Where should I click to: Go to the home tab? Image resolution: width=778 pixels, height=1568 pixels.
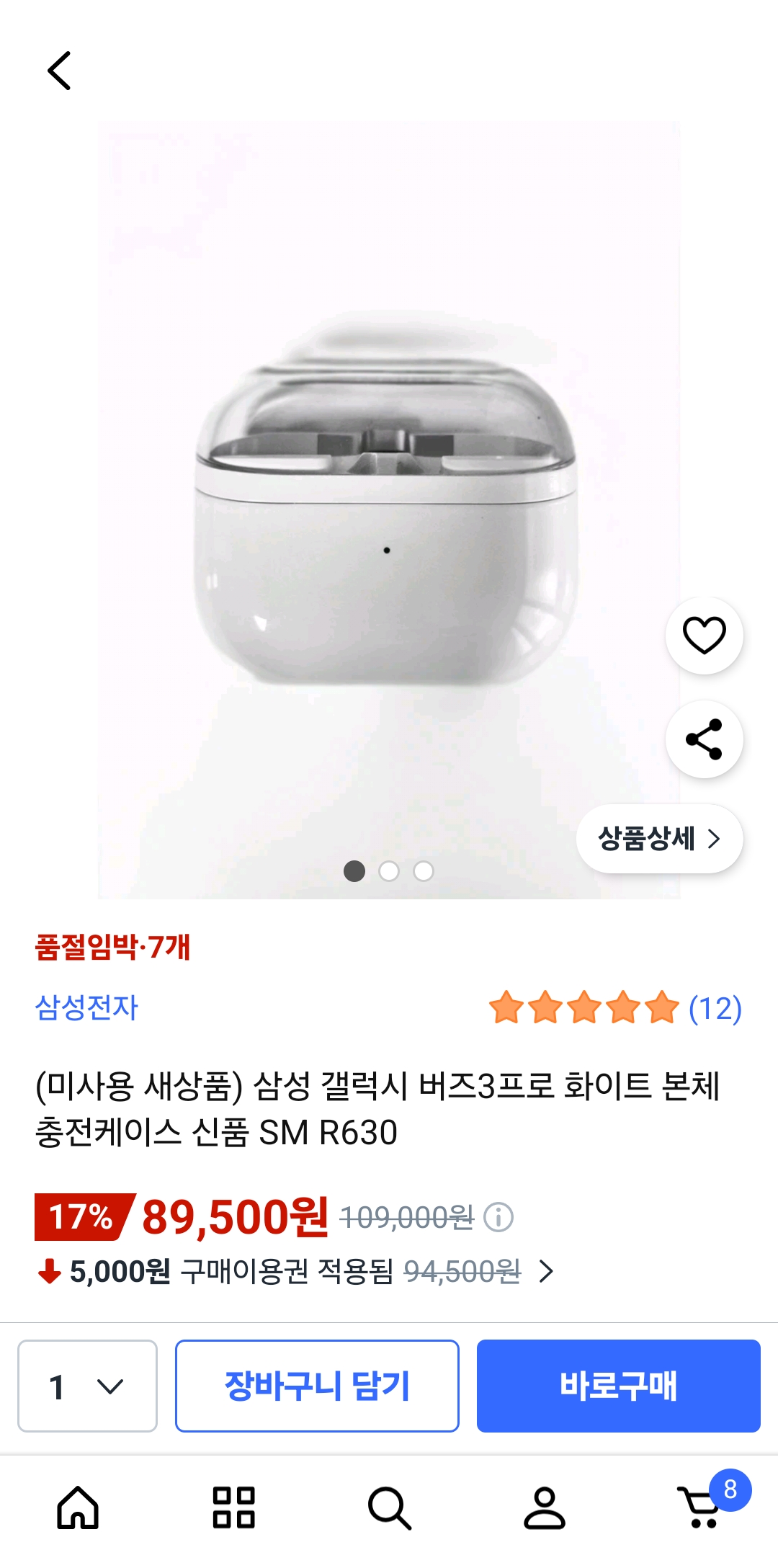tap(78, 1507)
